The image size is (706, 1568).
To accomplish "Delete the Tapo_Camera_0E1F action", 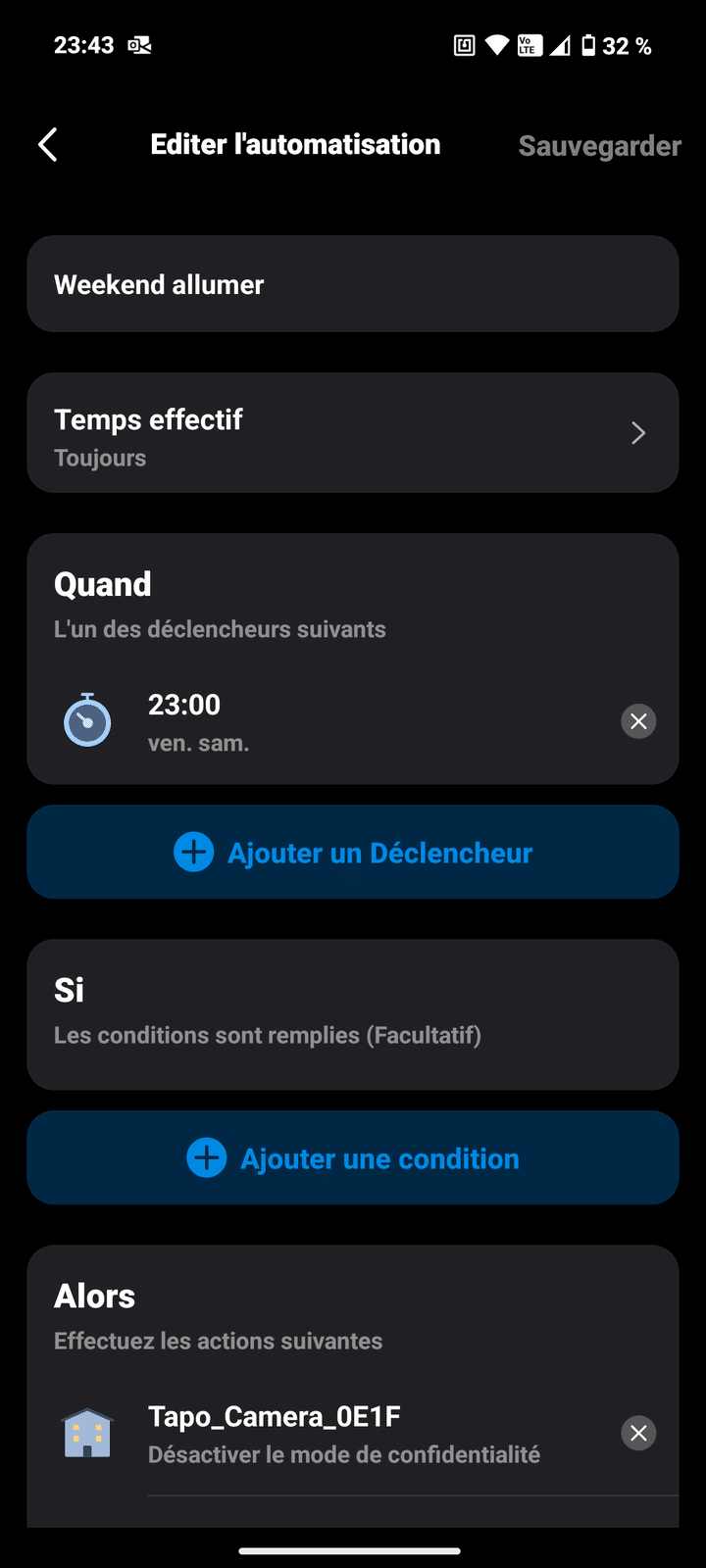I will click(638, 1434).
